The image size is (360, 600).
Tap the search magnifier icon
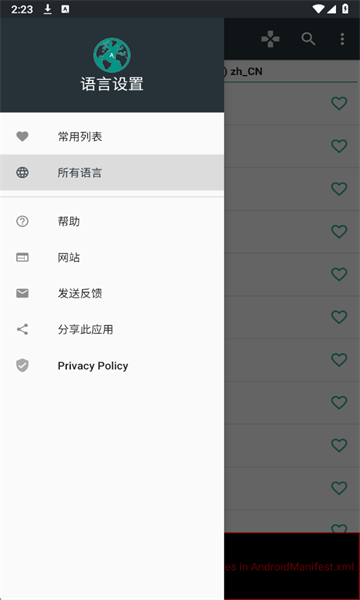(x=308, y=39)
